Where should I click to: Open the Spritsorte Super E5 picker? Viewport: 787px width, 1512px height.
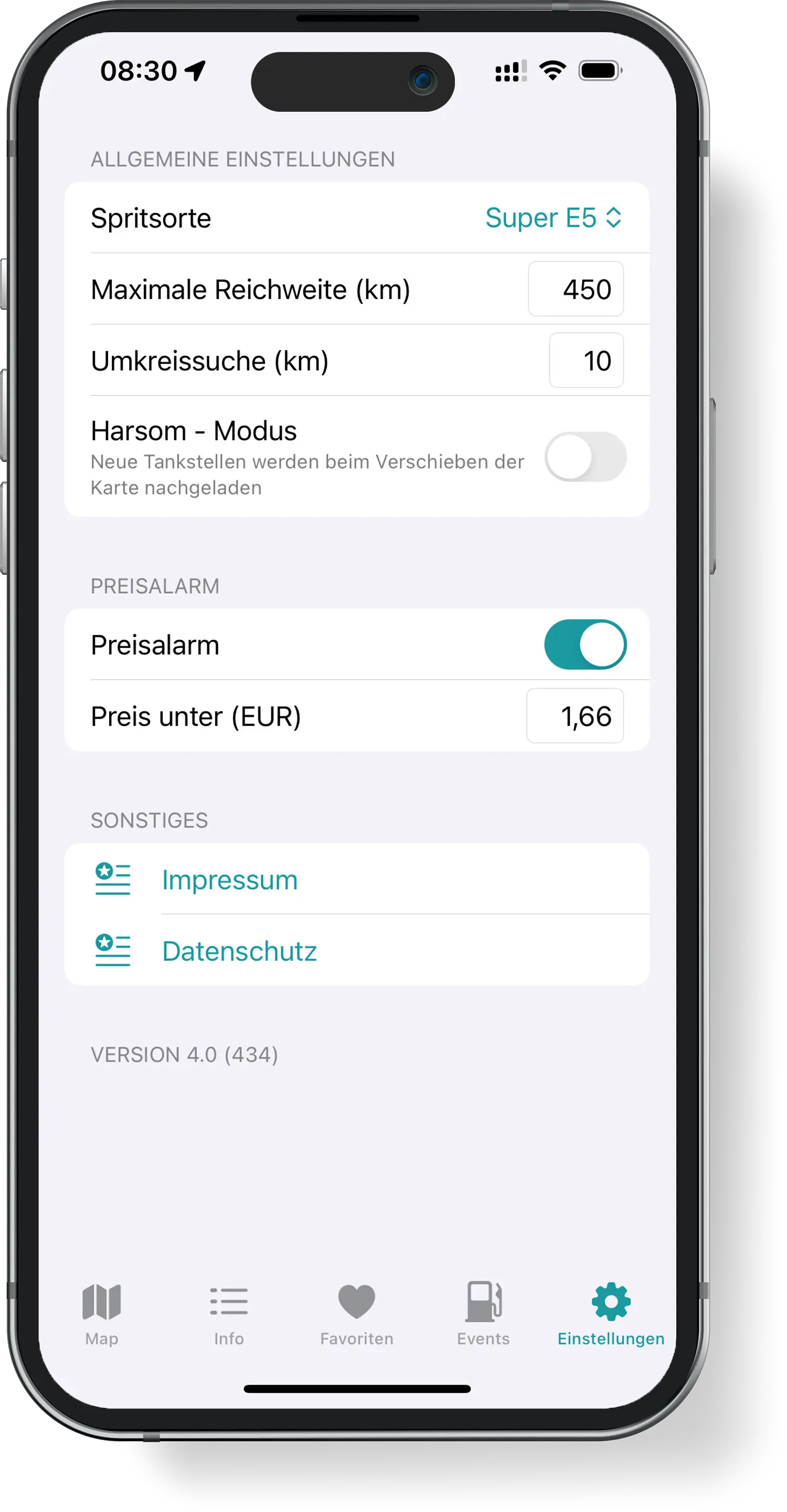point(553,218)
